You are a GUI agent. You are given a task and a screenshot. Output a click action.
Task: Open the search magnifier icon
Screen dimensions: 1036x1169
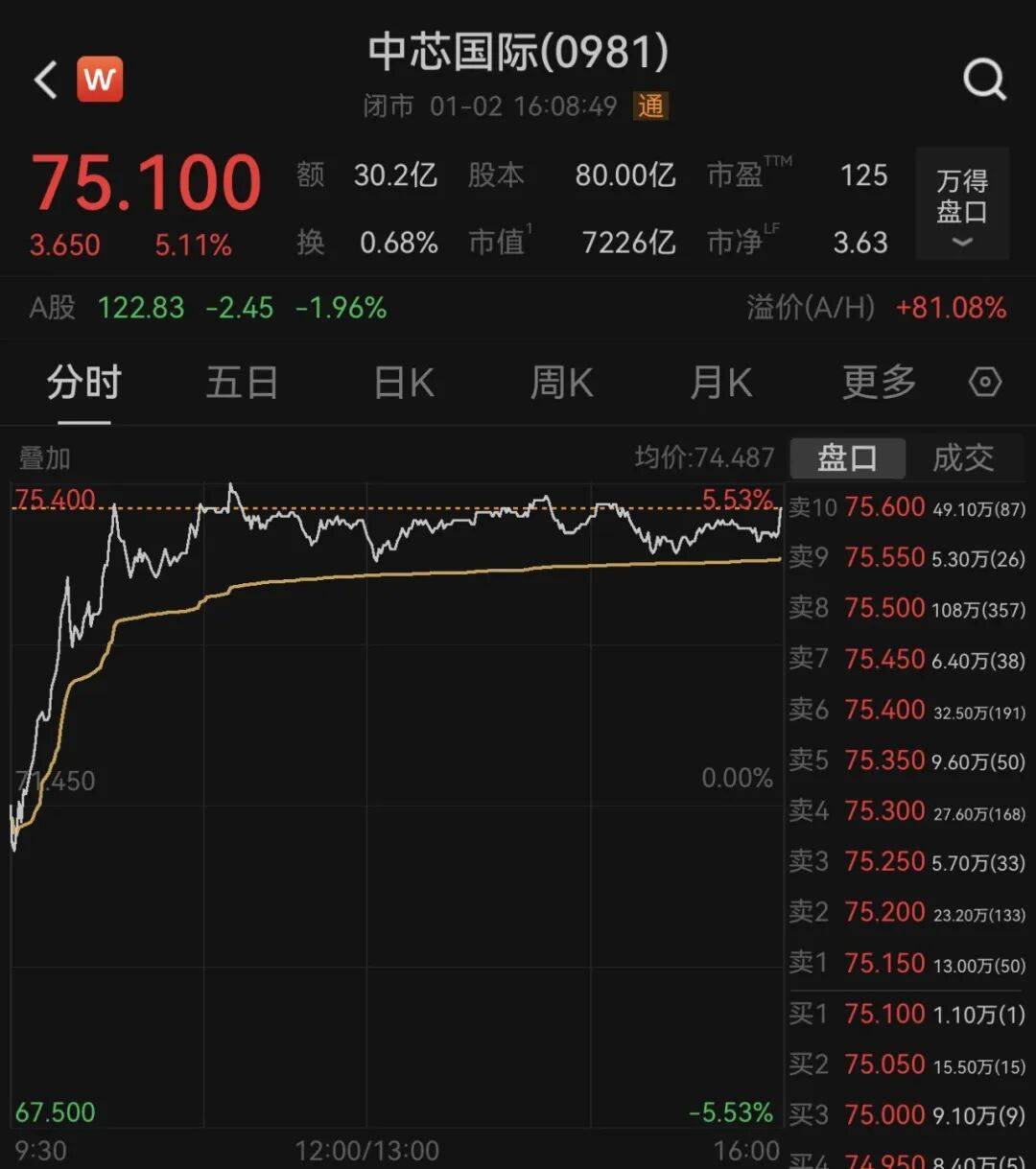coord(984,80)
